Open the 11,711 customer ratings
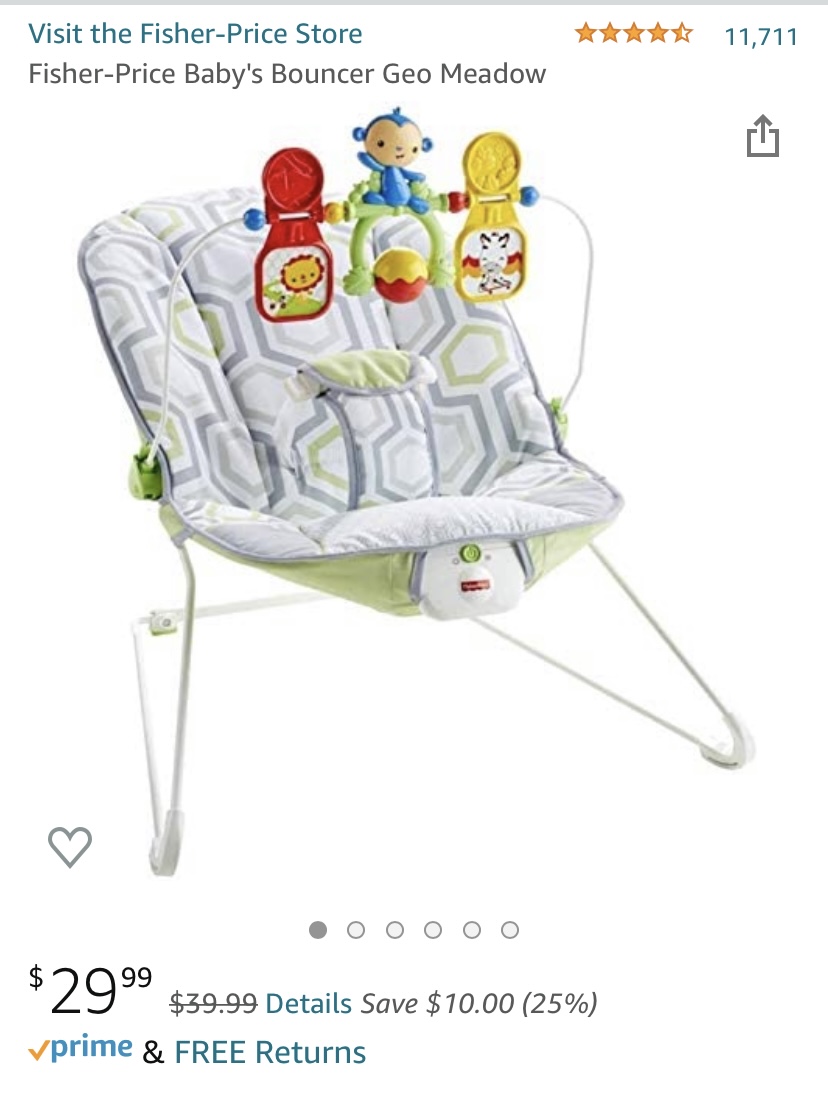 point(761,37)
